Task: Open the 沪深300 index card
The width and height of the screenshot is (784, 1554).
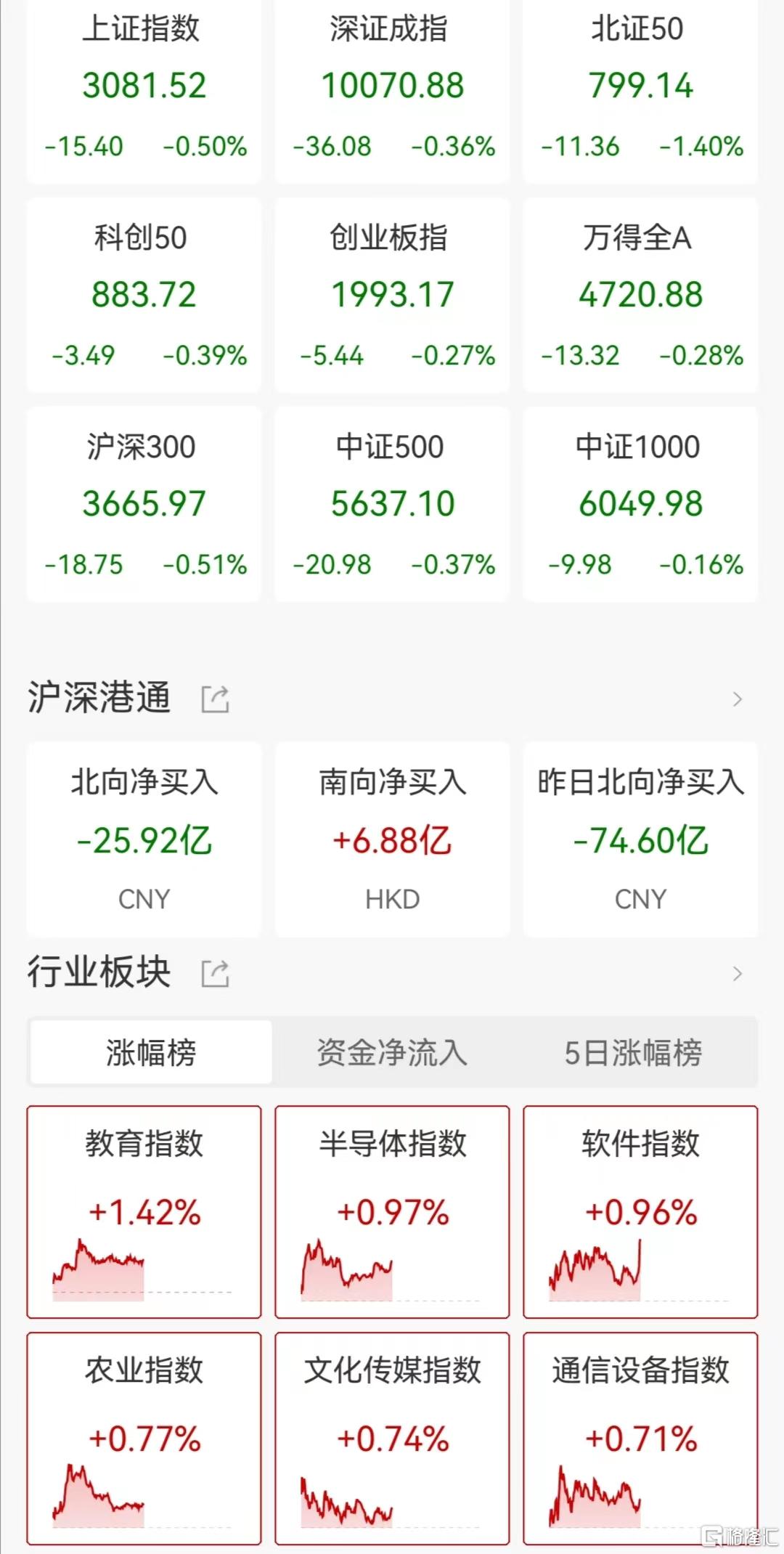Action: click(x=144, y=504)
